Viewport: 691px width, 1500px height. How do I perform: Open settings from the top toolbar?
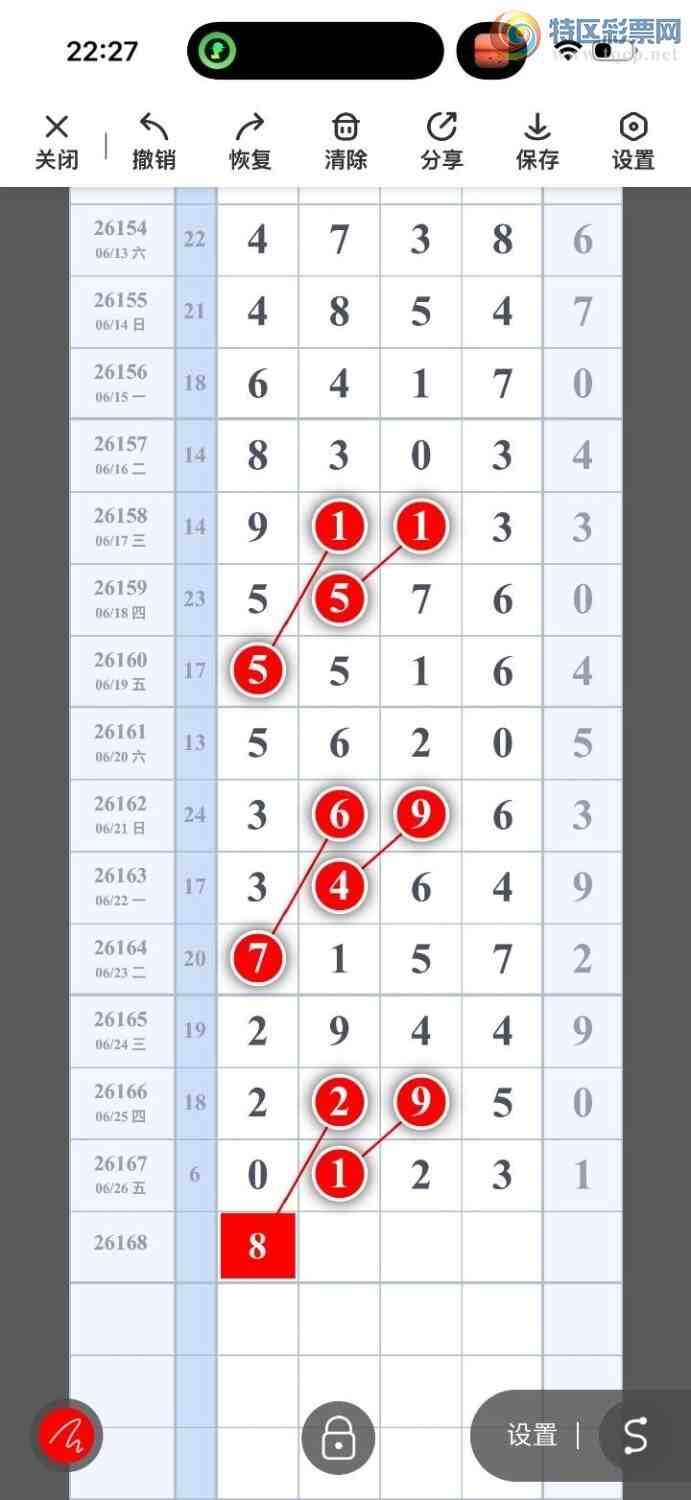click(634, 141)
